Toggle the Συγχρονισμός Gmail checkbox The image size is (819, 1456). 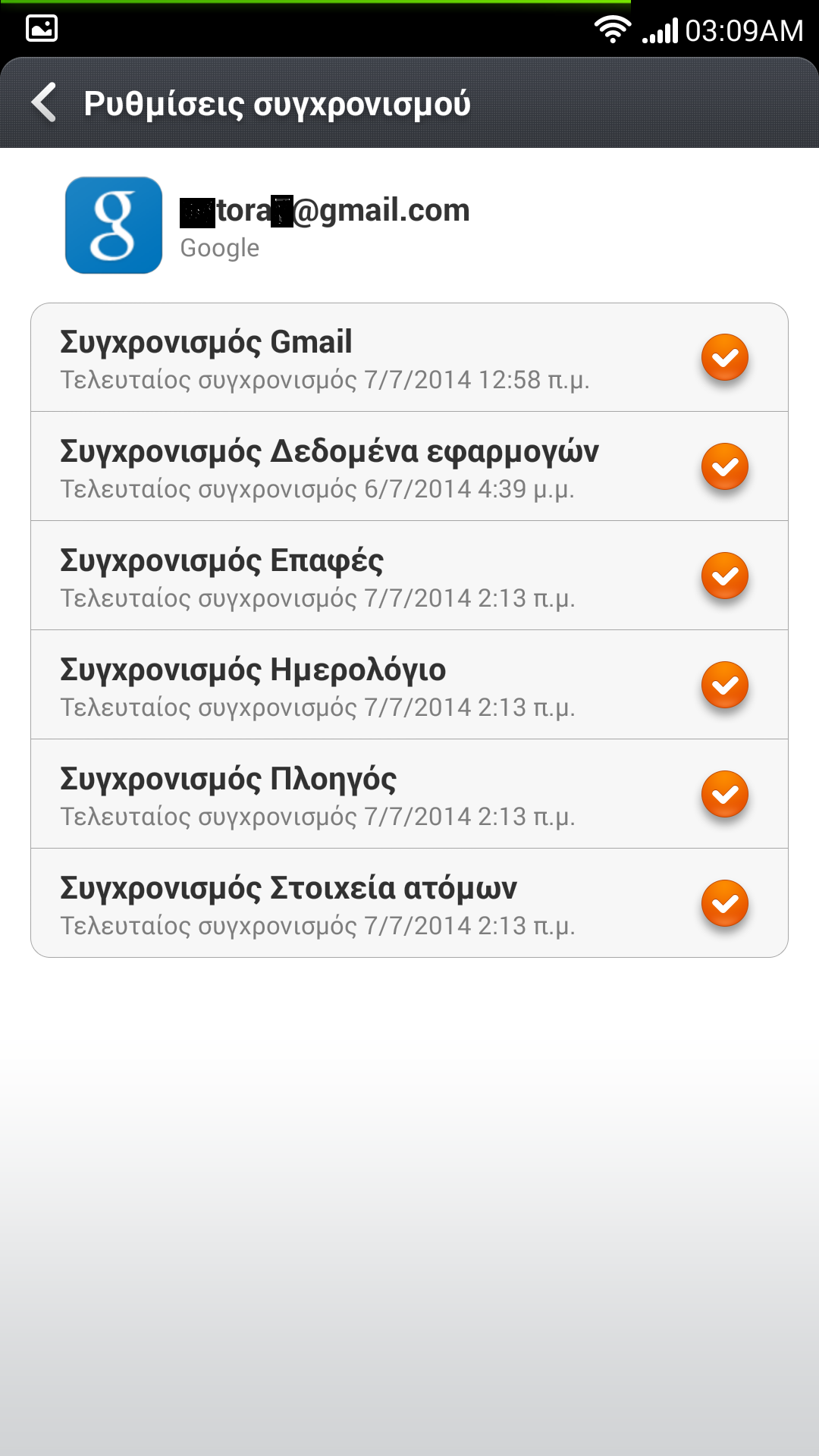click(x=724, y=357)
